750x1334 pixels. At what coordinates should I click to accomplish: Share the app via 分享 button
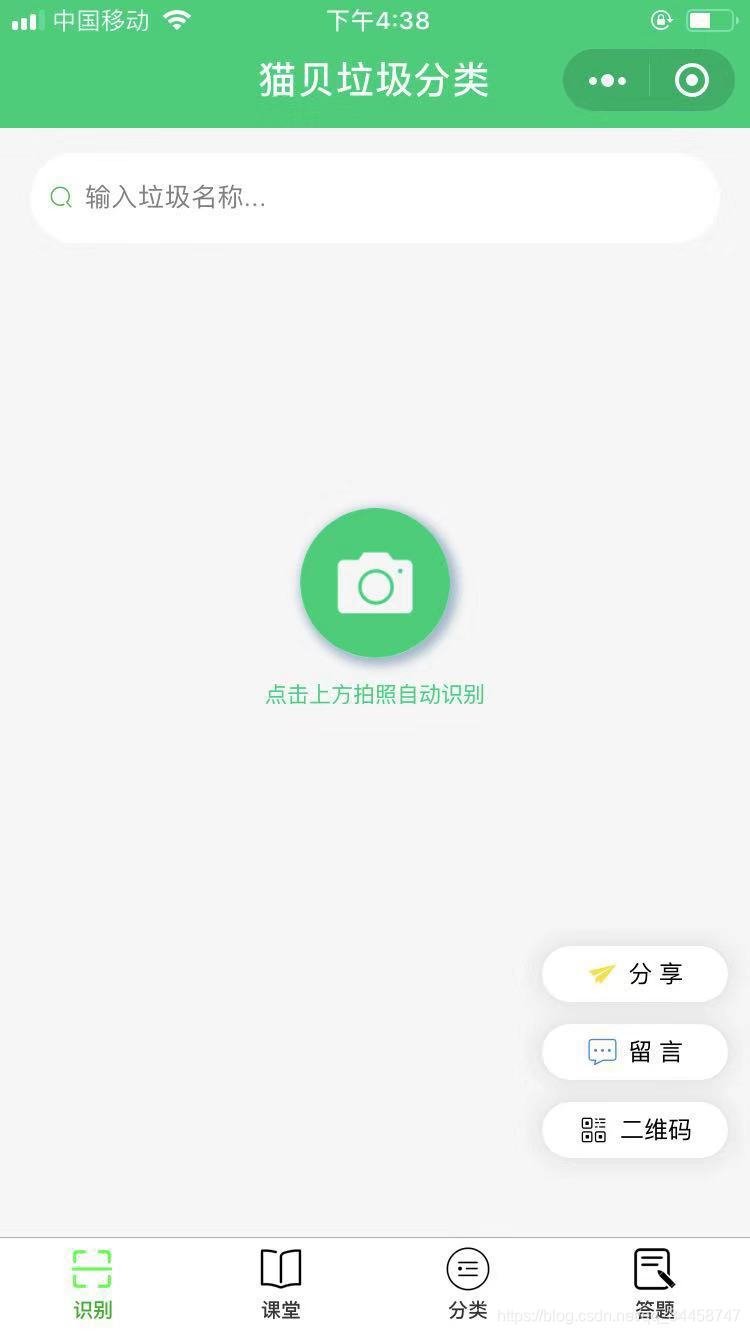point(635,974)
